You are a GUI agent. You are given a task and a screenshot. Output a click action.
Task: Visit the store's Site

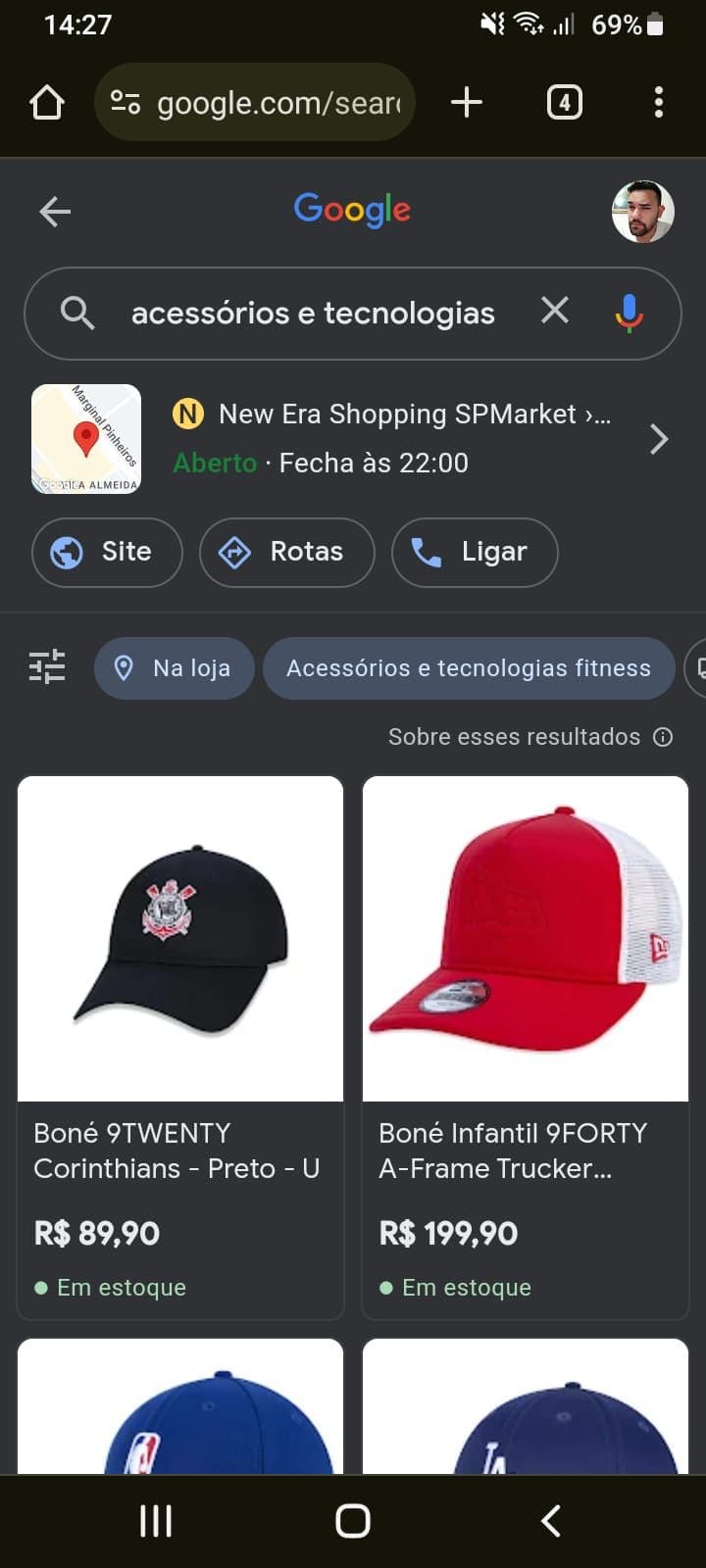[x=107, y=552]
